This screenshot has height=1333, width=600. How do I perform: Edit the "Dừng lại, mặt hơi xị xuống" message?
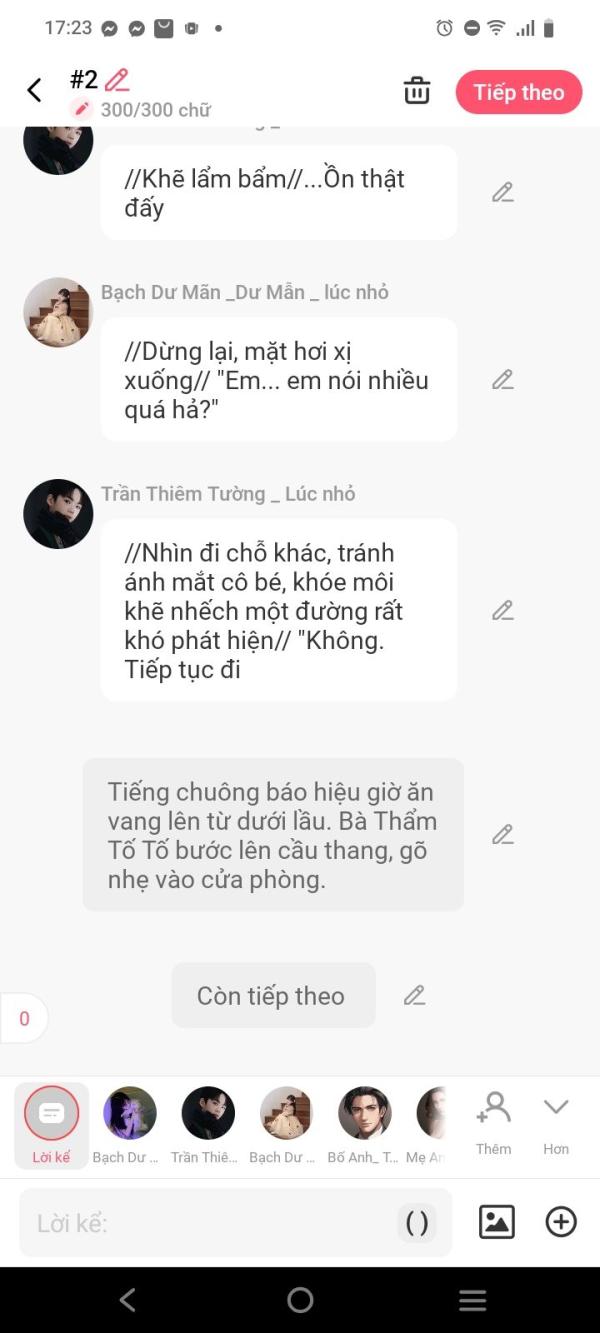503,380
